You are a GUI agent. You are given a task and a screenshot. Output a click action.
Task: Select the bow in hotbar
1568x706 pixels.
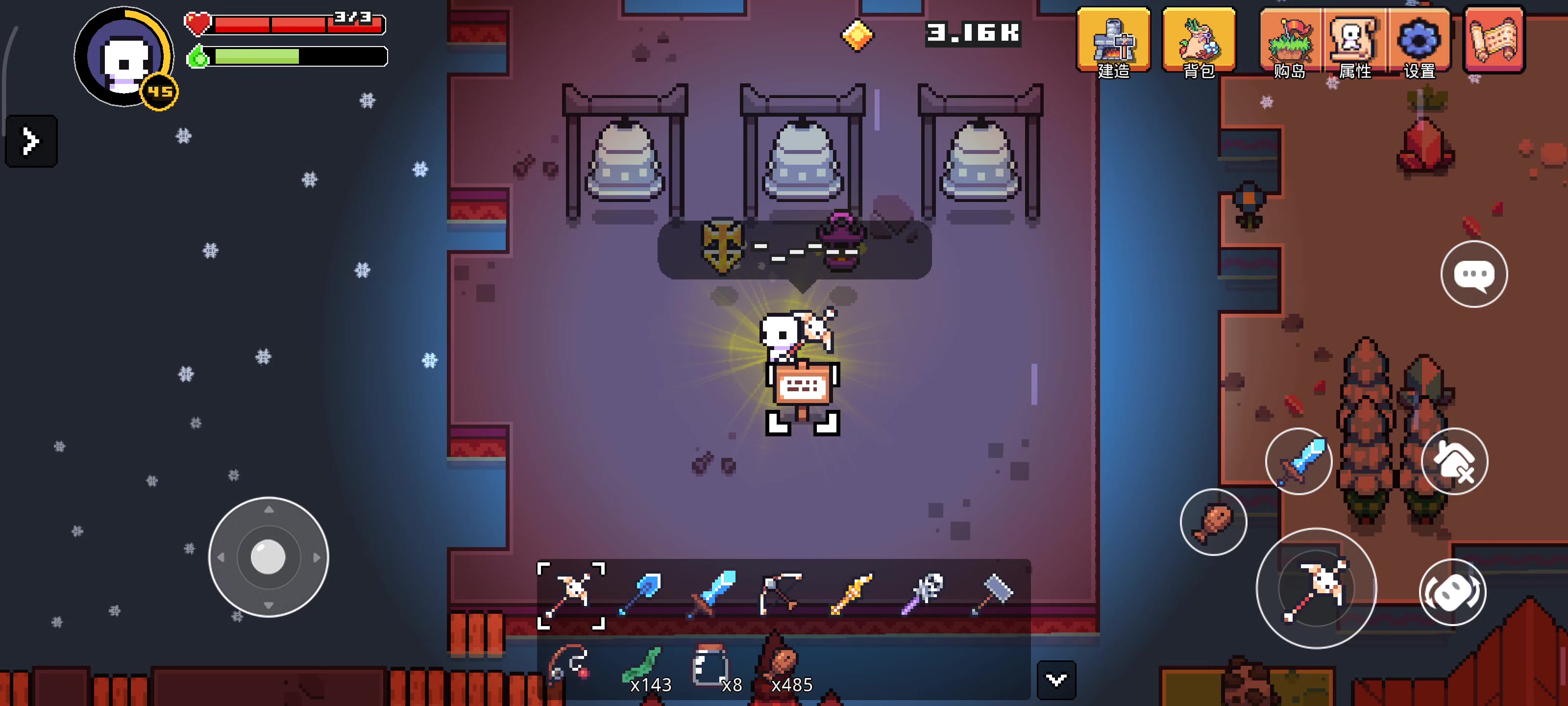(x=781, y=593)
